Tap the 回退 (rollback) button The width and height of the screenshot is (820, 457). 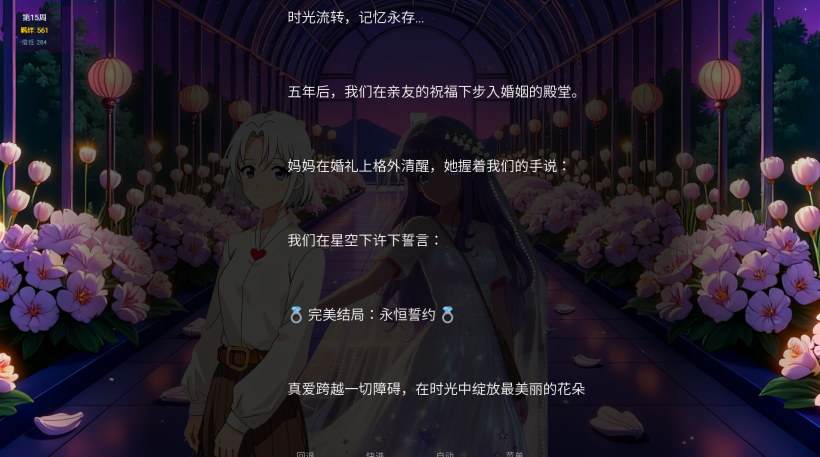click(x=306, y=453)
